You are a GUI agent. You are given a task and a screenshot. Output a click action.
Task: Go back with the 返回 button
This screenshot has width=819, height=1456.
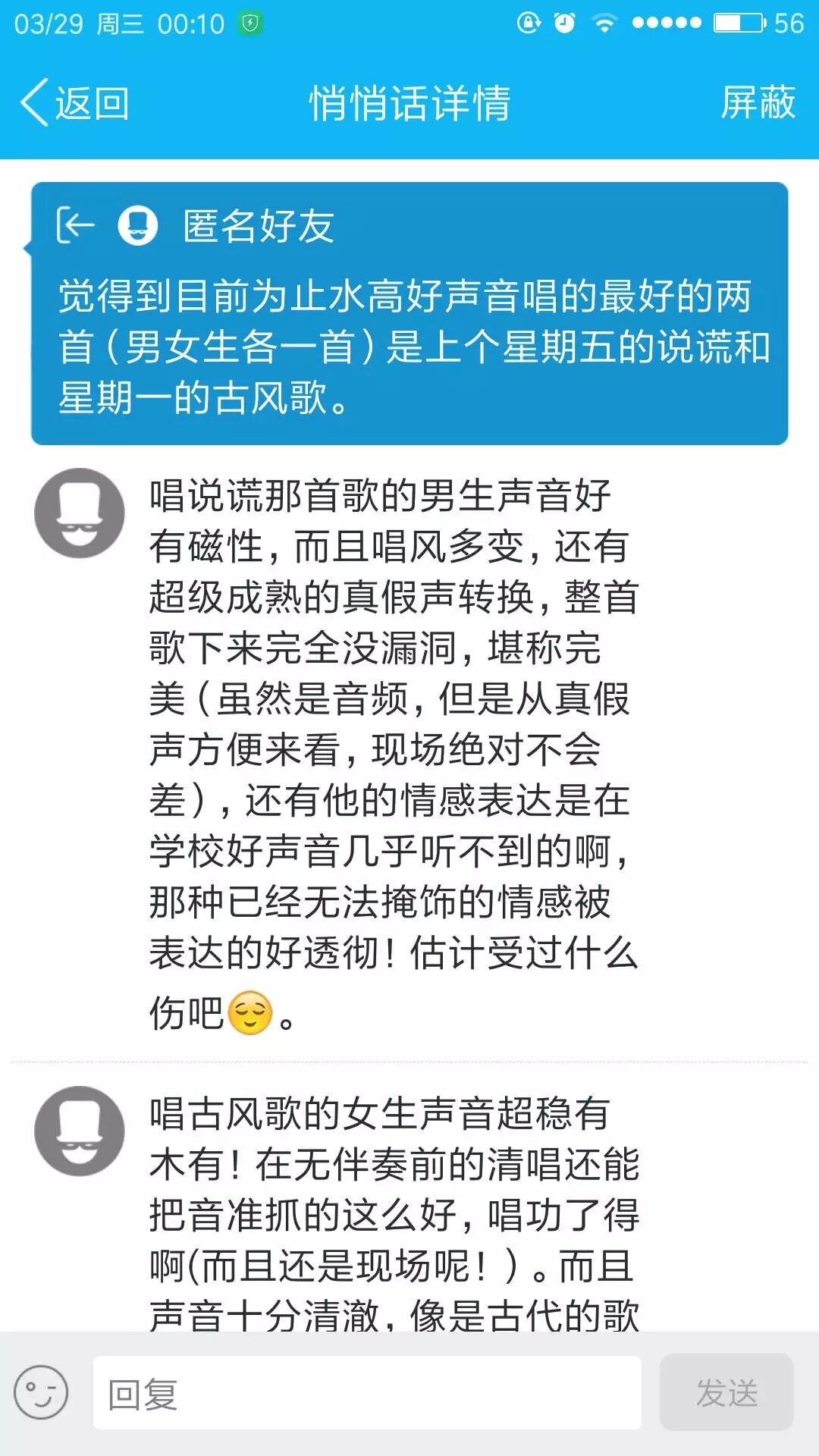coord(75,102)
